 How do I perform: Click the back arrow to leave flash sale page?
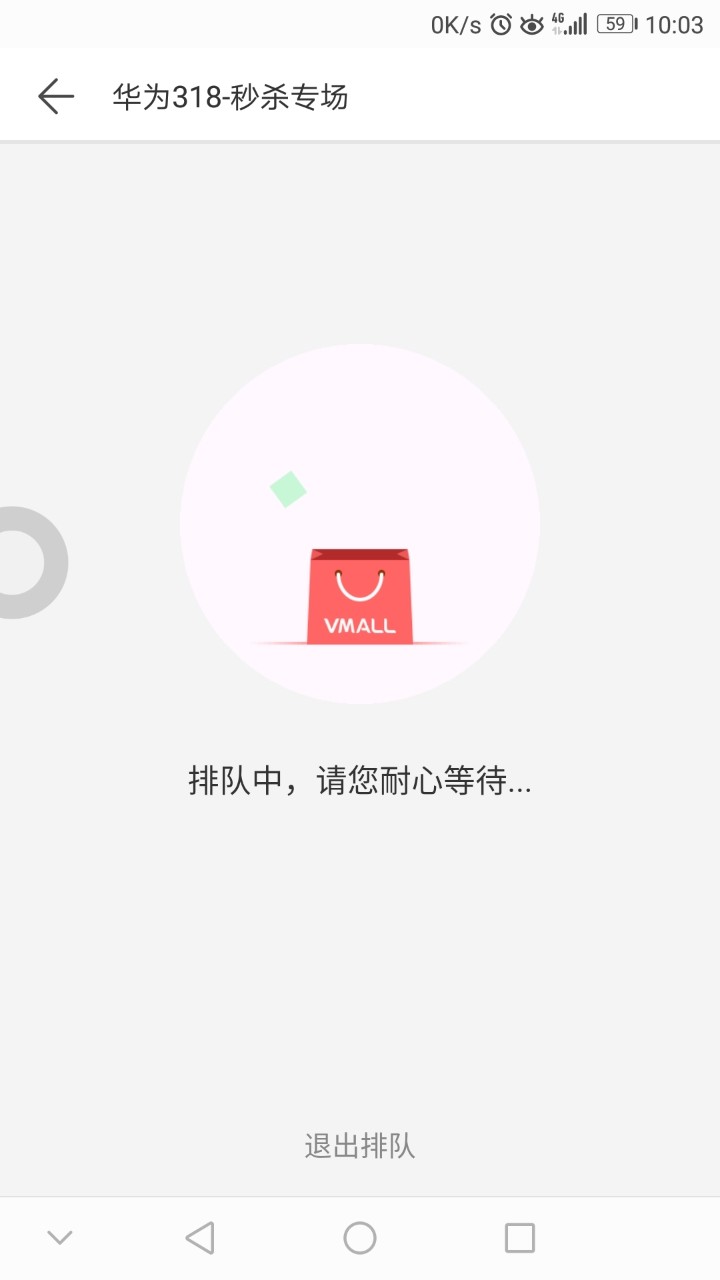[54, 95]
